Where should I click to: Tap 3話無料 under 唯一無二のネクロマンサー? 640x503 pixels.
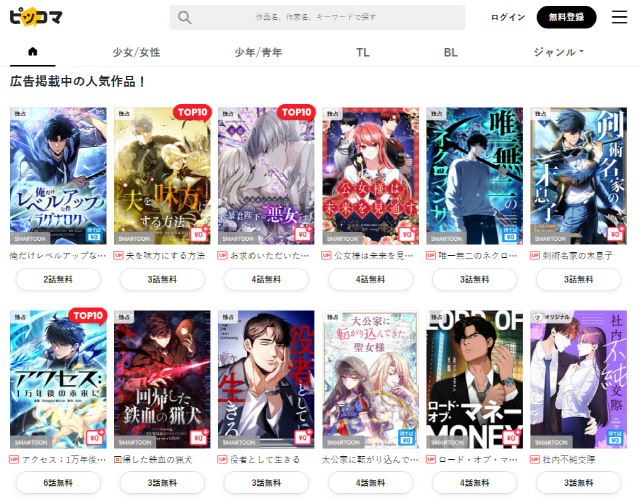click(473, 279)
